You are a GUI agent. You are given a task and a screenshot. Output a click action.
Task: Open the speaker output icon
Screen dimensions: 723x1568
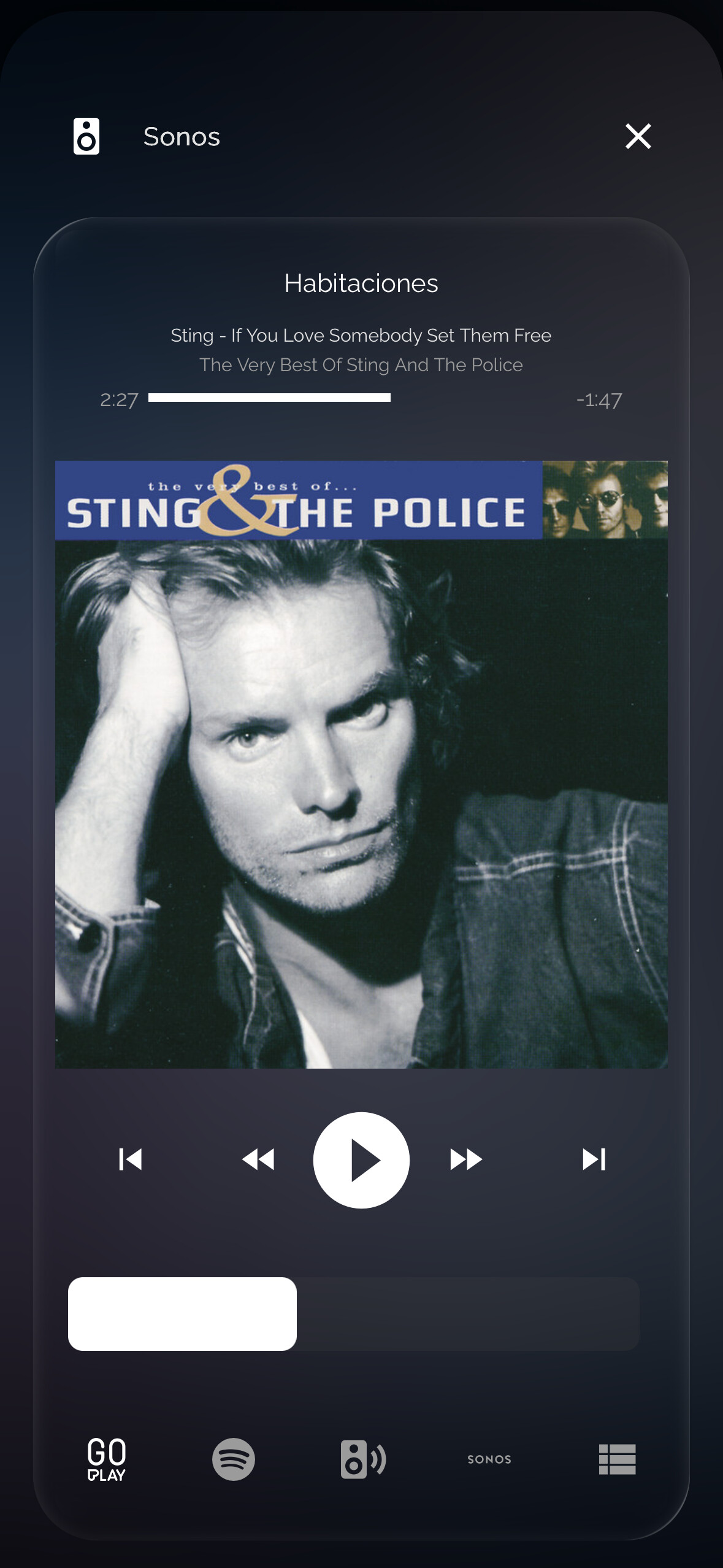coord(362,1459)
